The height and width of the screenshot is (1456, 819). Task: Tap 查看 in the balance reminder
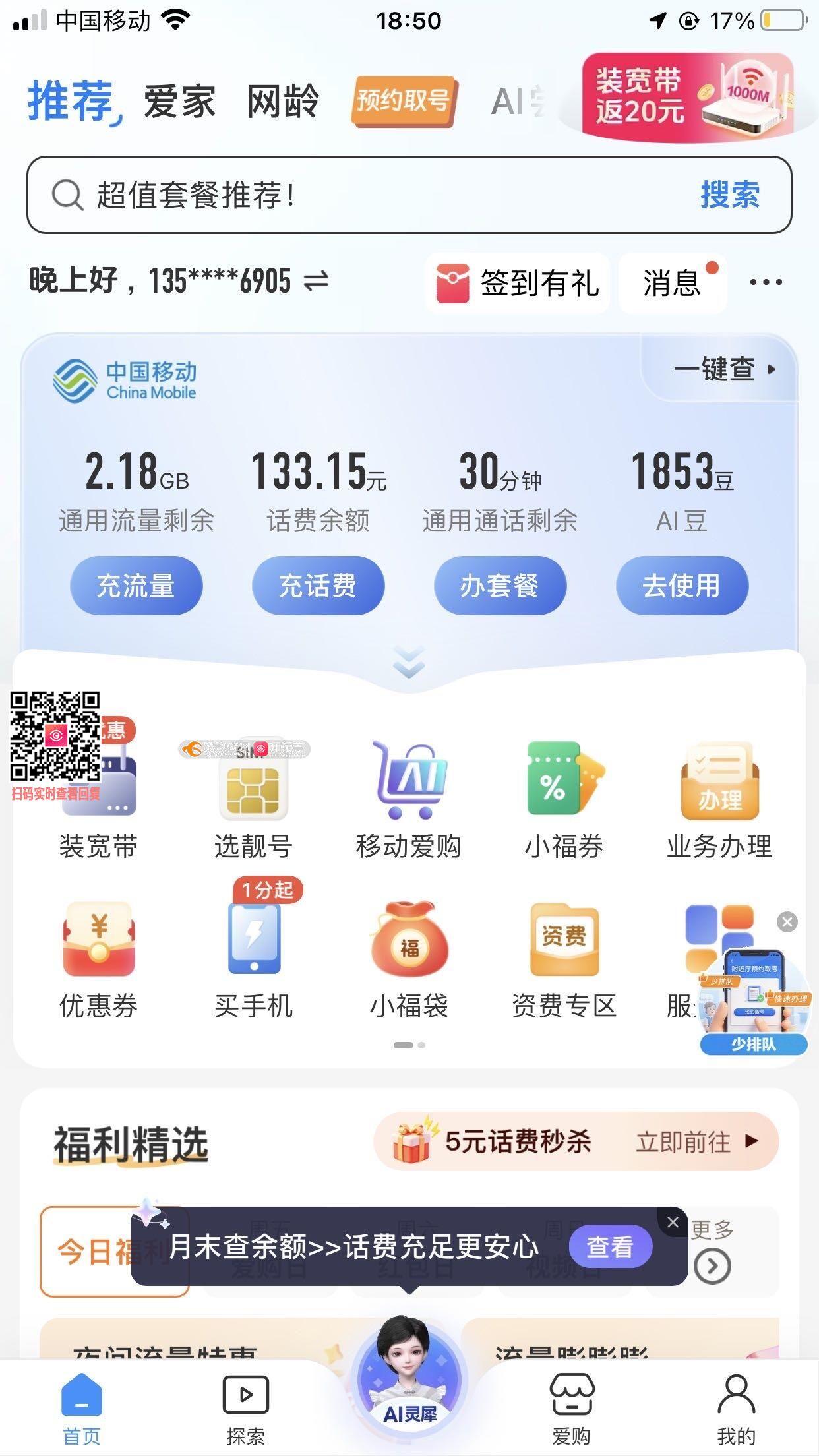[610, 1247]
